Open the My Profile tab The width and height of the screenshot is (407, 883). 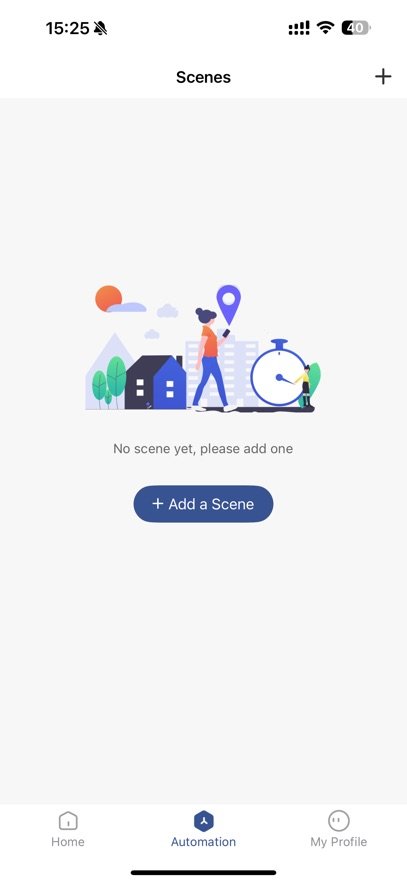[x=338, y=830]
